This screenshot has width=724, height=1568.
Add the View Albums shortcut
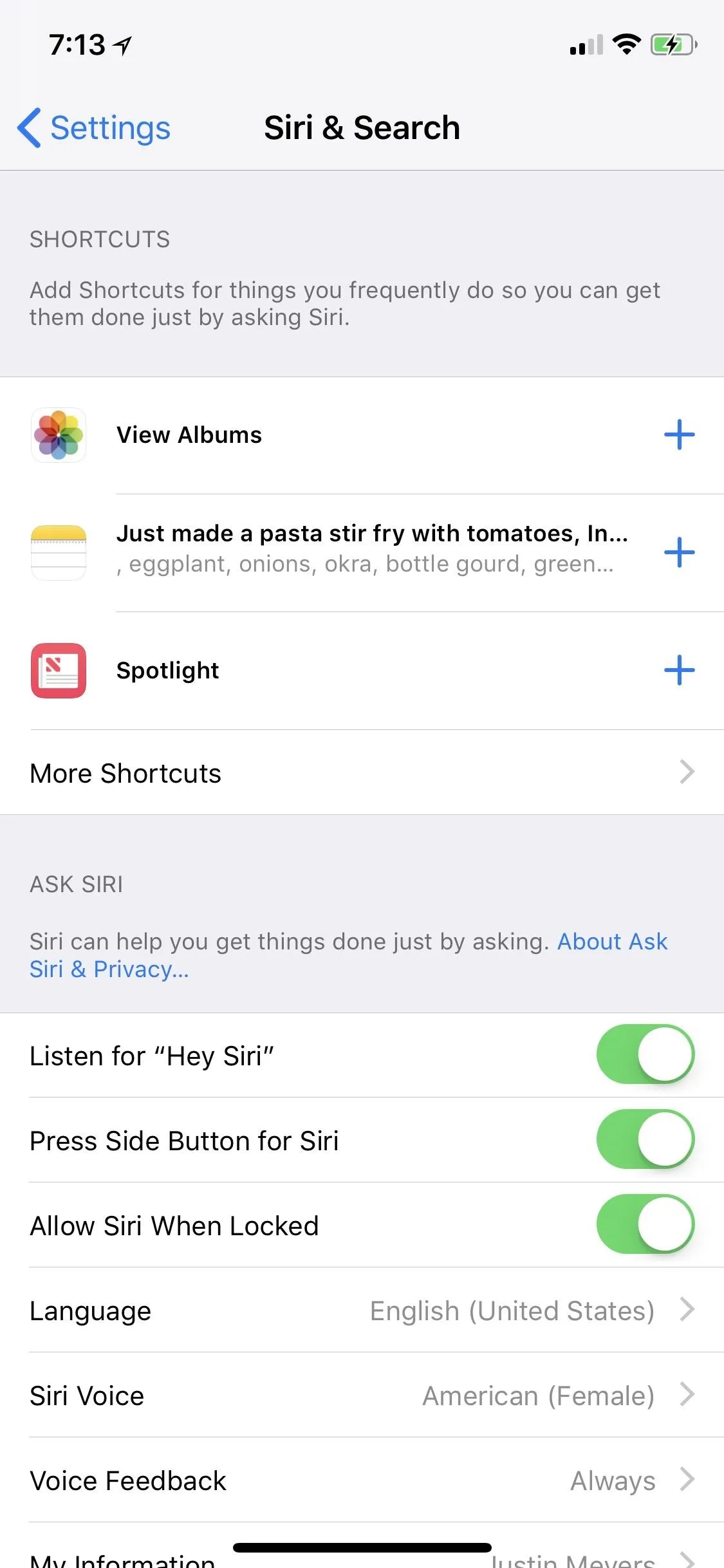[679, 435]
